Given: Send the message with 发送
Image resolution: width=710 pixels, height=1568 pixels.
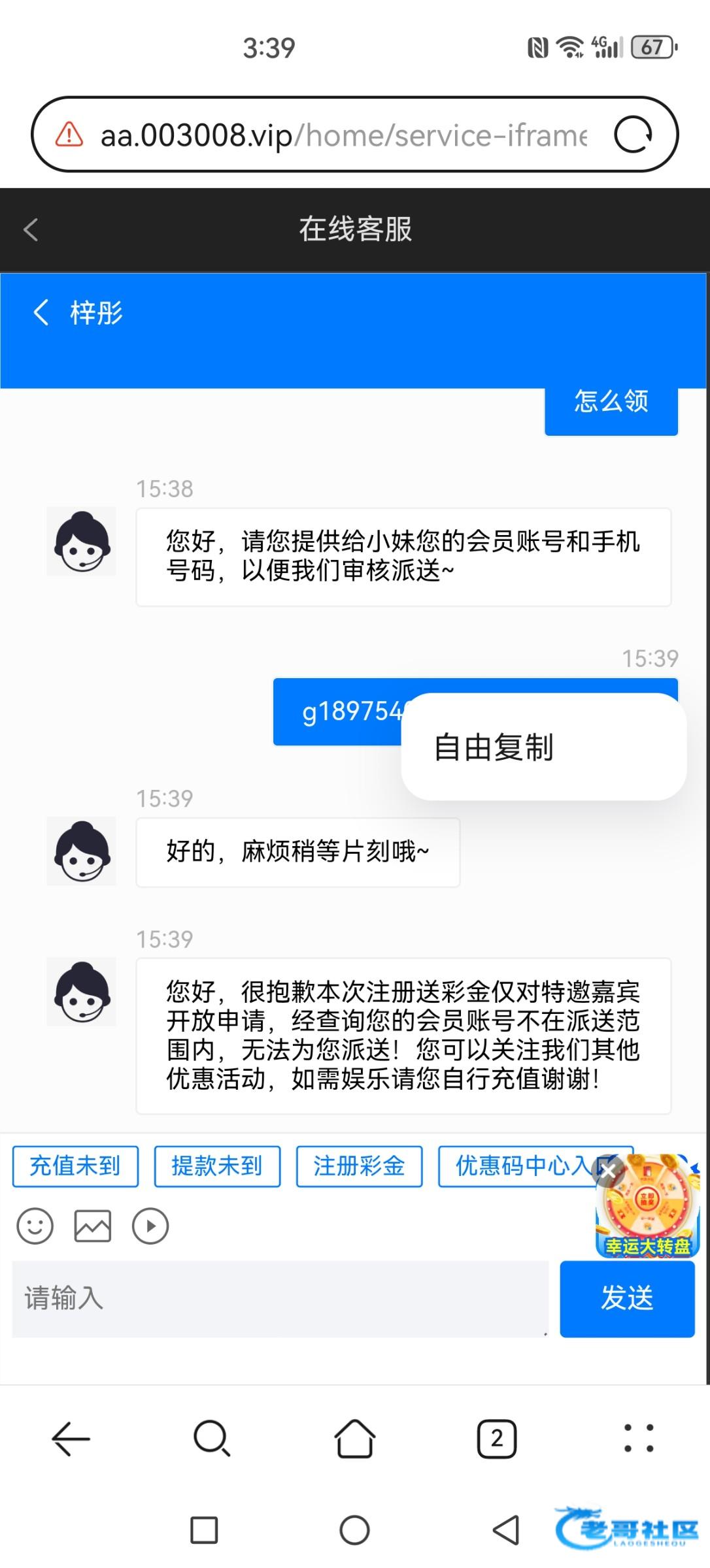Looking at the screenshot, I should pyautogui.click(x=626, y=1298).
